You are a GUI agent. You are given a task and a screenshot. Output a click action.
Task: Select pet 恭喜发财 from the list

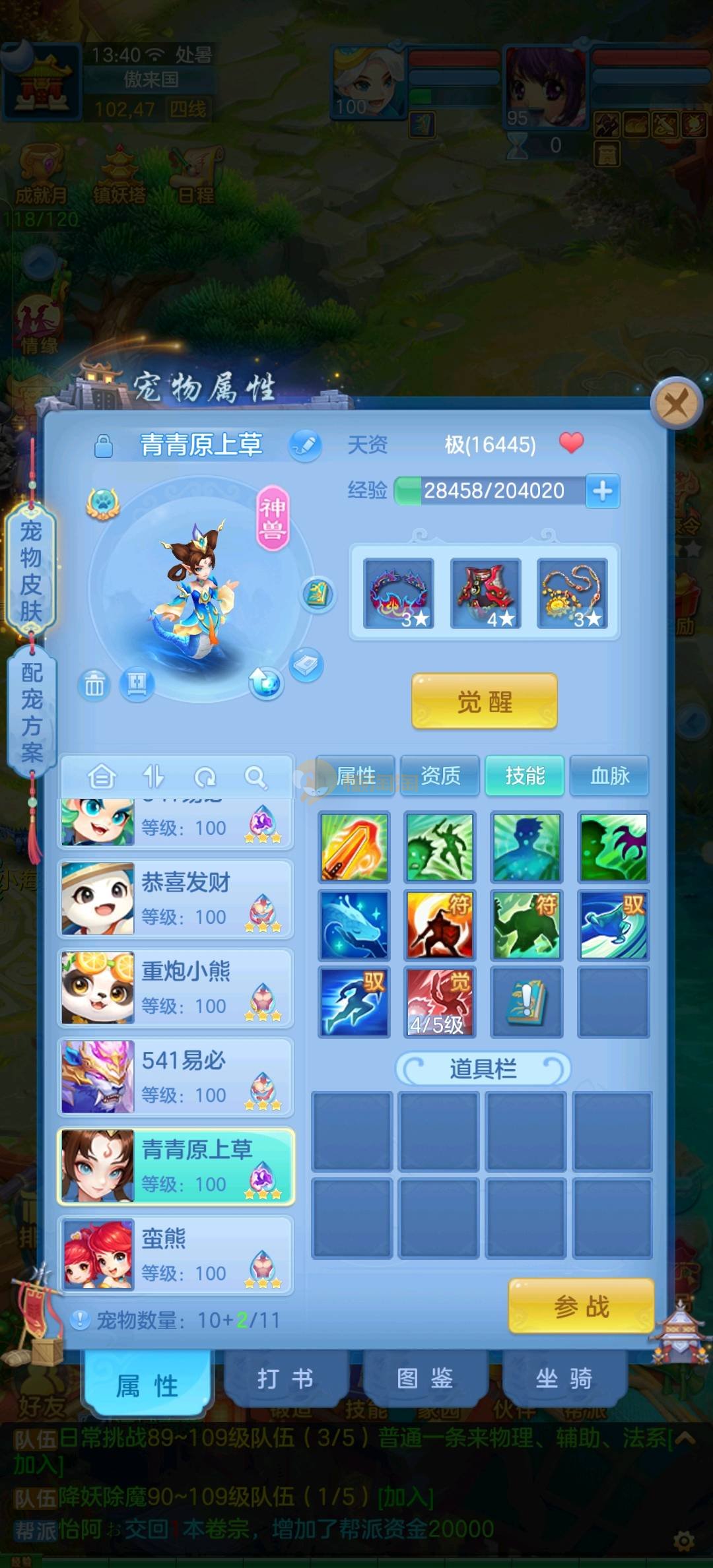click(176, 899)
